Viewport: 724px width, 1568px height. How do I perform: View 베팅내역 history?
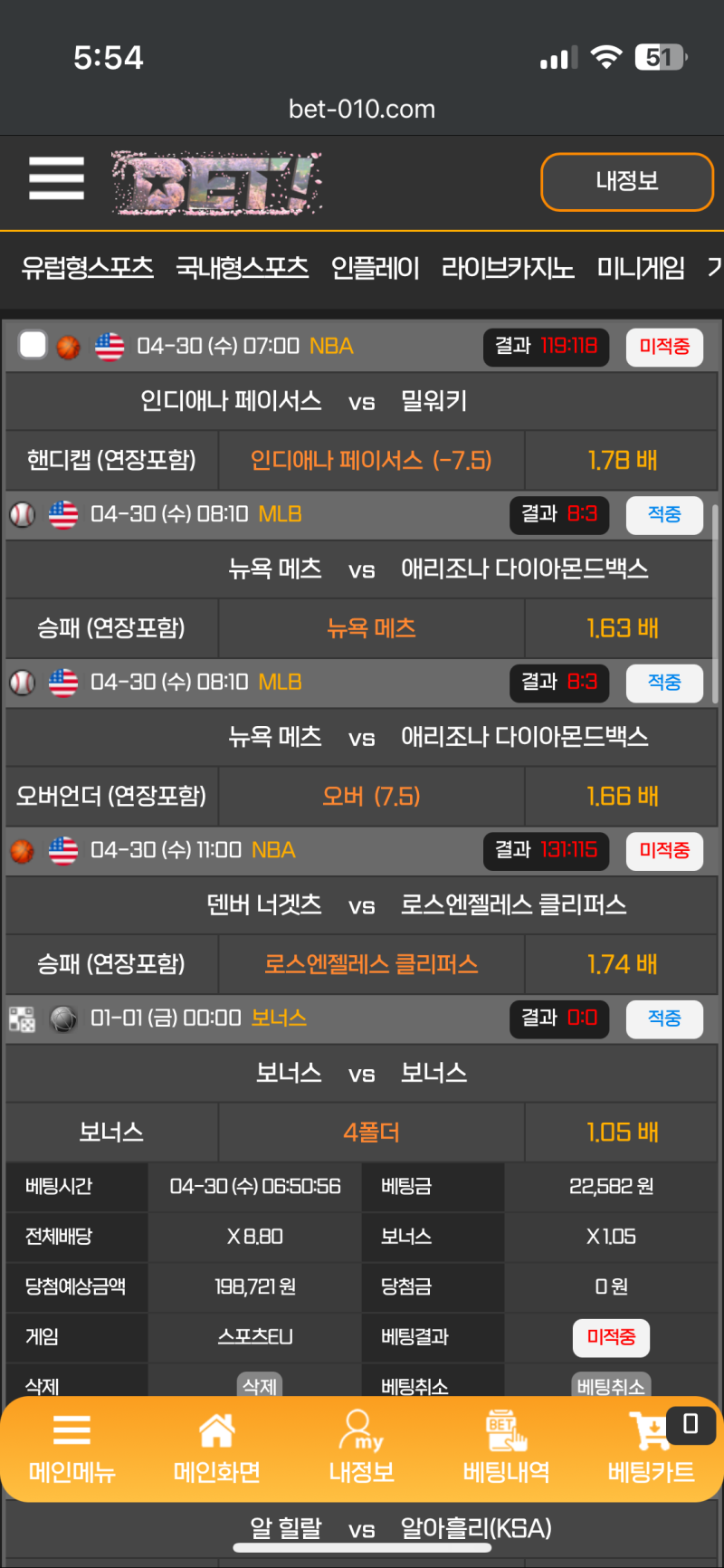tap(506, 1448)
